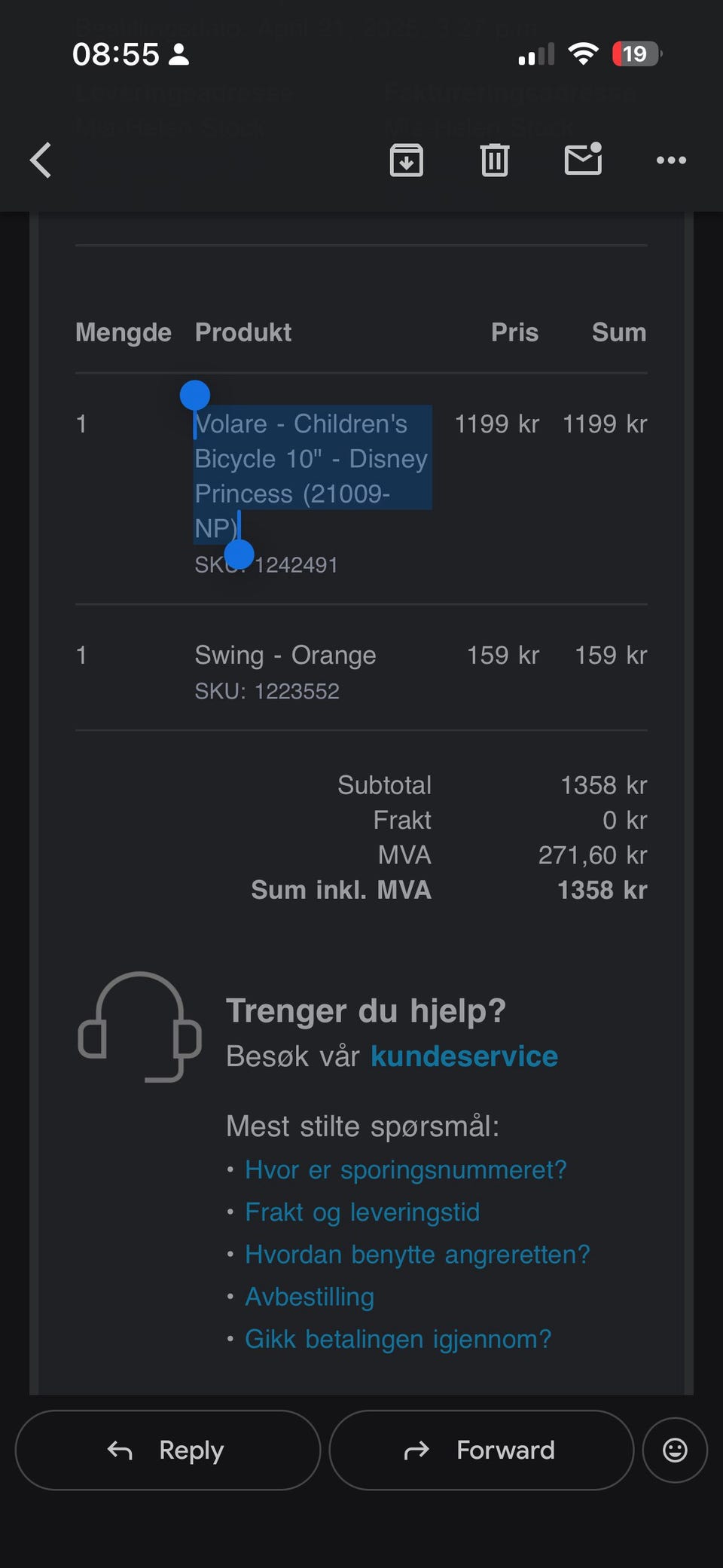The image size is (723, 1568).
Task: Reply to this email
Action: tap(168, 1450)
